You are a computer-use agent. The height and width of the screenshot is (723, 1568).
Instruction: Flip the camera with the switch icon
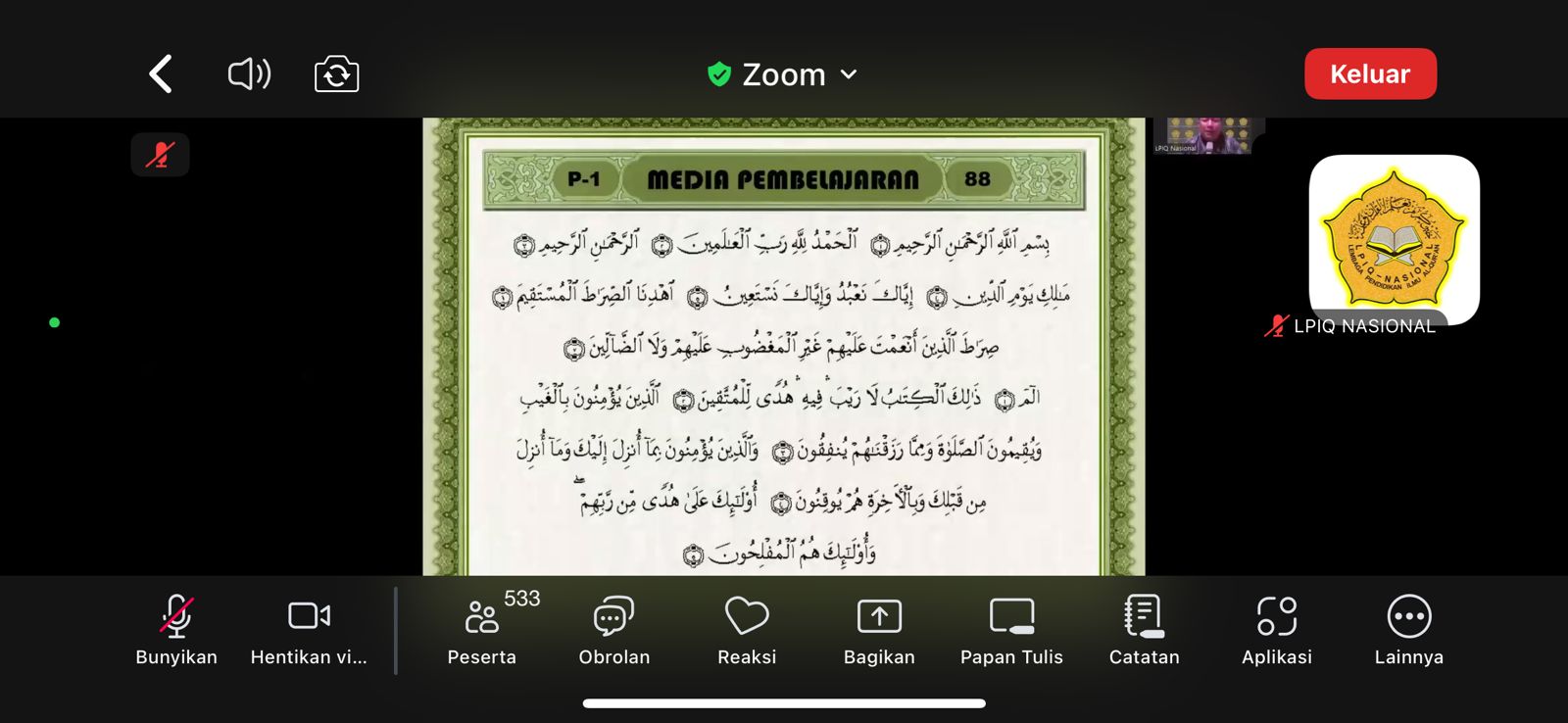point(336,74)
